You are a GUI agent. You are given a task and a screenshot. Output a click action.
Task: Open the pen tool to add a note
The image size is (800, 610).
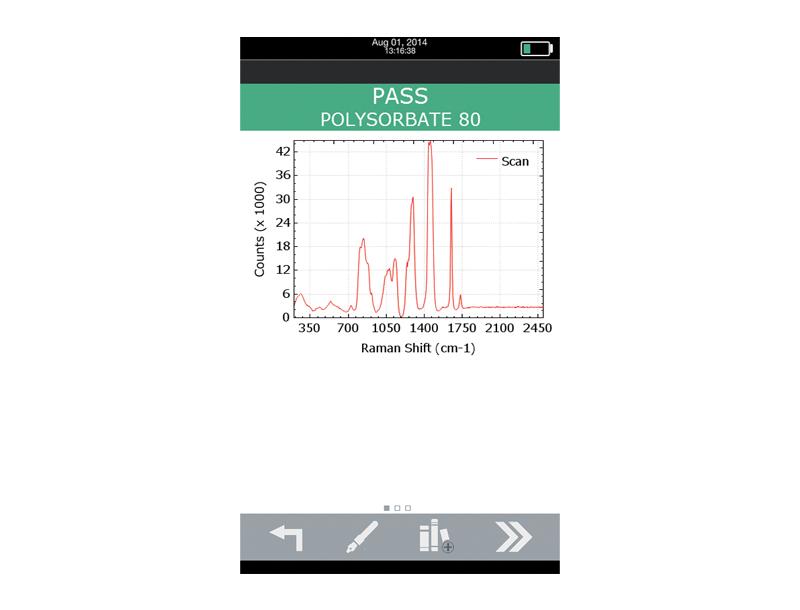coord(361,537)
